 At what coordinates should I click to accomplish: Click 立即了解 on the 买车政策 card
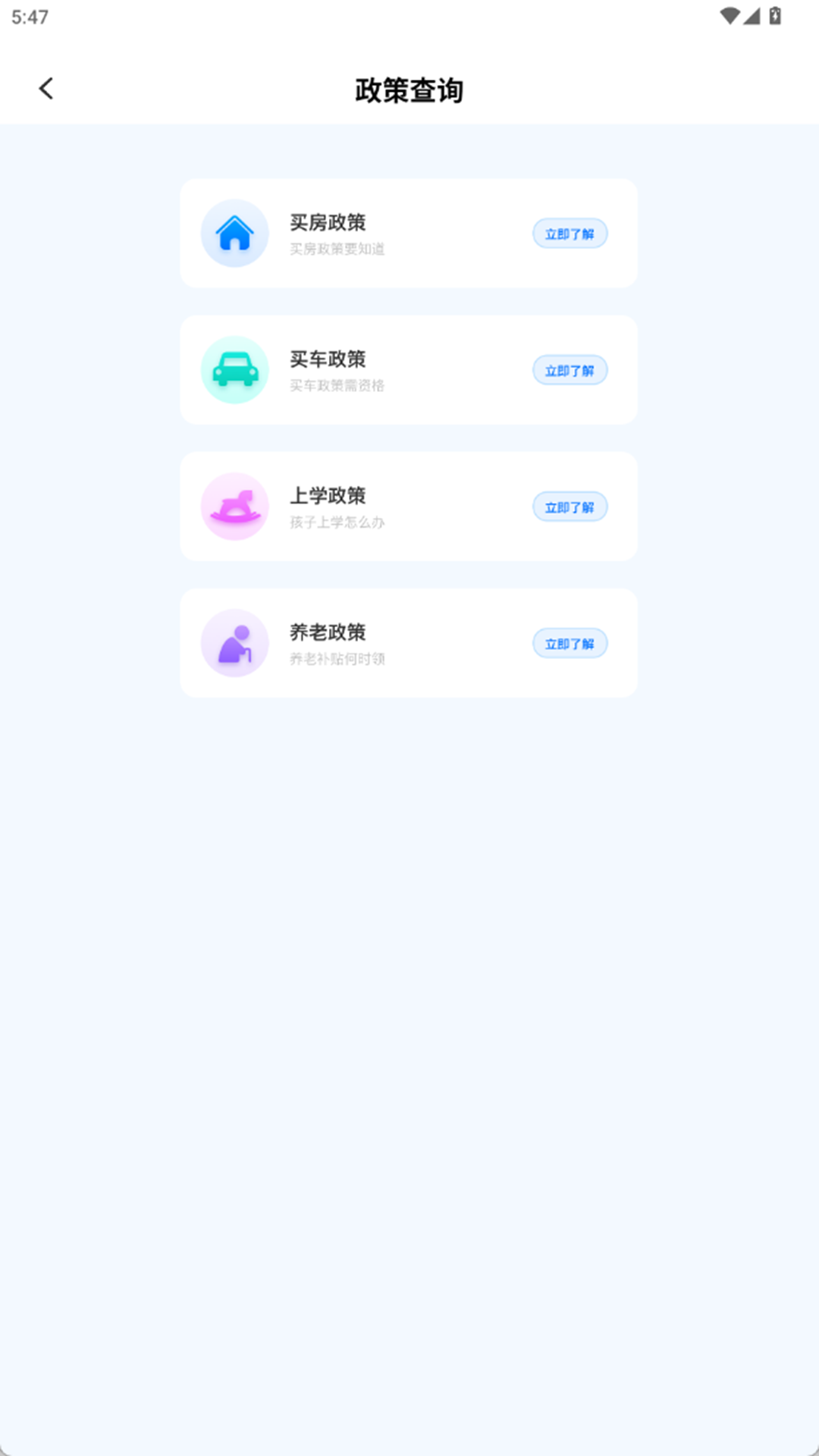tap(570, 370)
